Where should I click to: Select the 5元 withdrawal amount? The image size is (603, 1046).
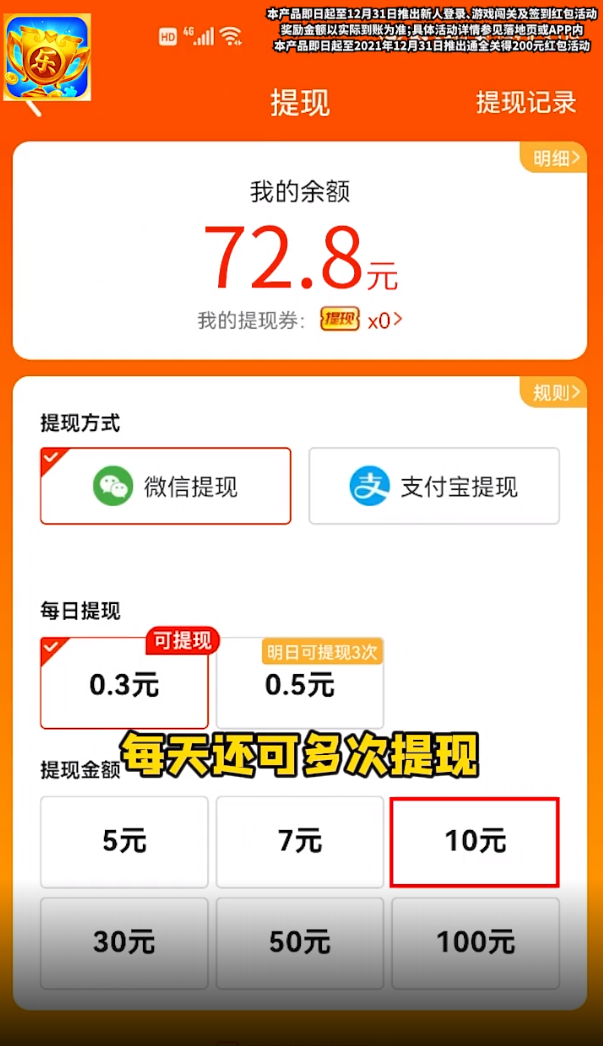124,841
